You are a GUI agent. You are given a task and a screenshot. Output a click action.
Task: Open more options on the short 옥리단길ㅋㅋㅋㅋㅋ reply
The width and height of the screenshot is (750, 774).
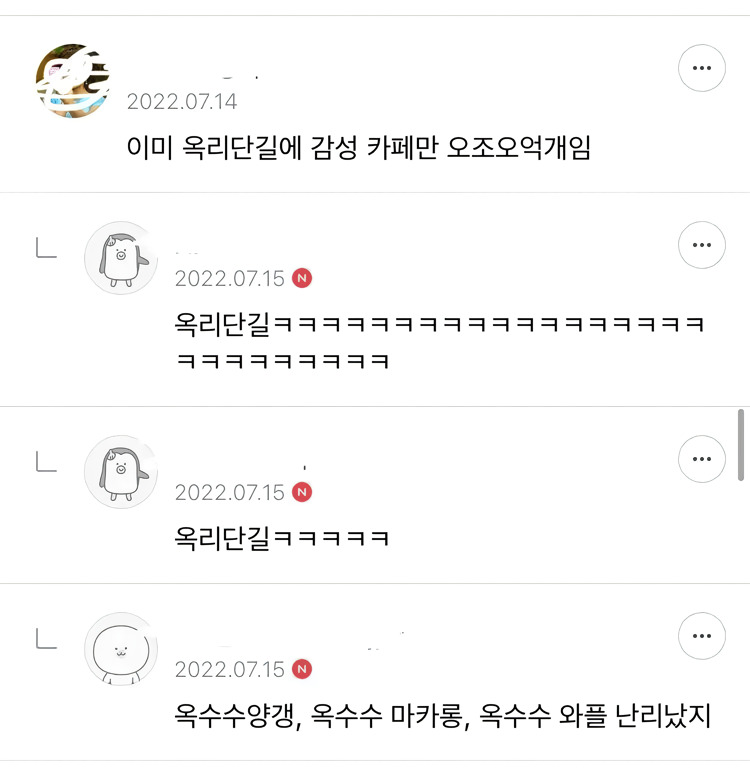click(701, 459)
